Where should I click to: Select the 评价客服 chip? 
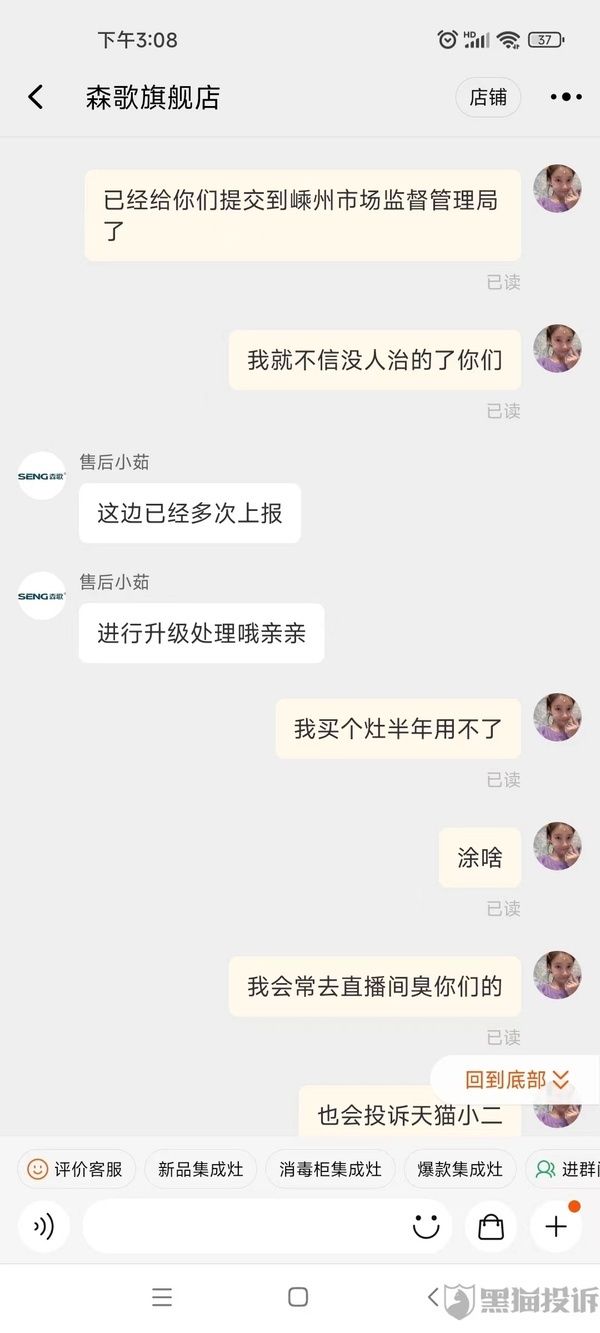pos(76,1169)
